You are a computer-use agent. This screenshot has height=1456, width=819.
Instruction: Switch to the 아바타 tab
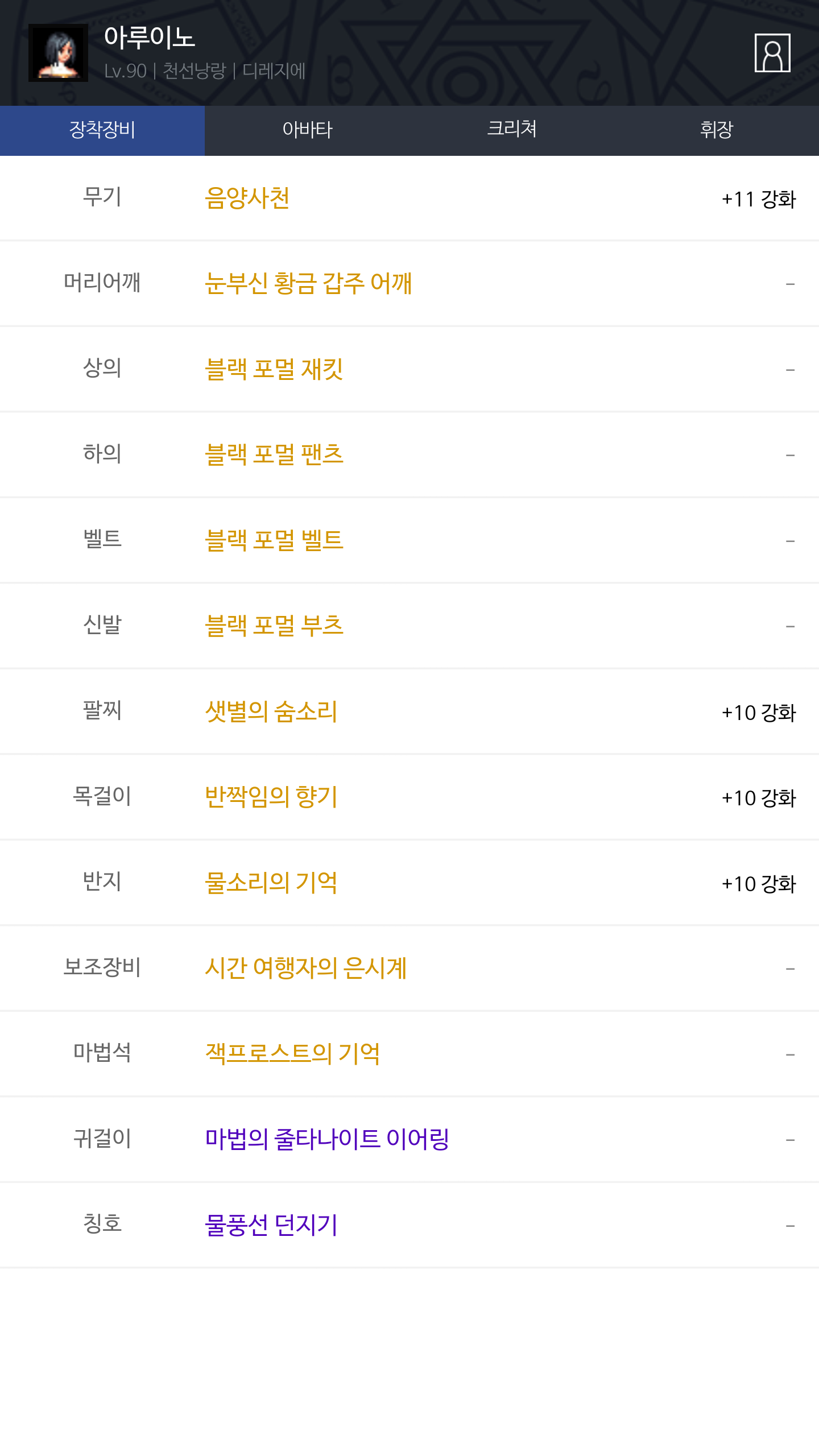[x=307, y=130]
